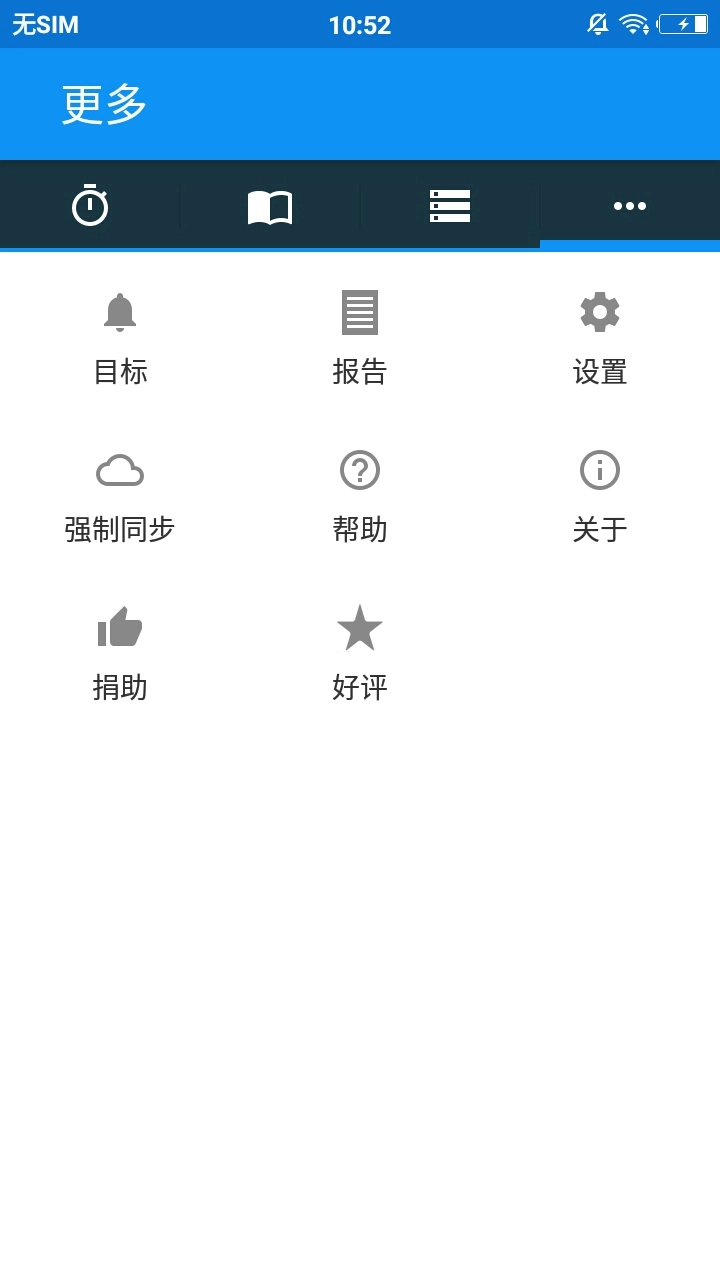Select the 报告 (Reports) document icon
The width and height of the screenshot is (720, 1280).
click(359, 312)
